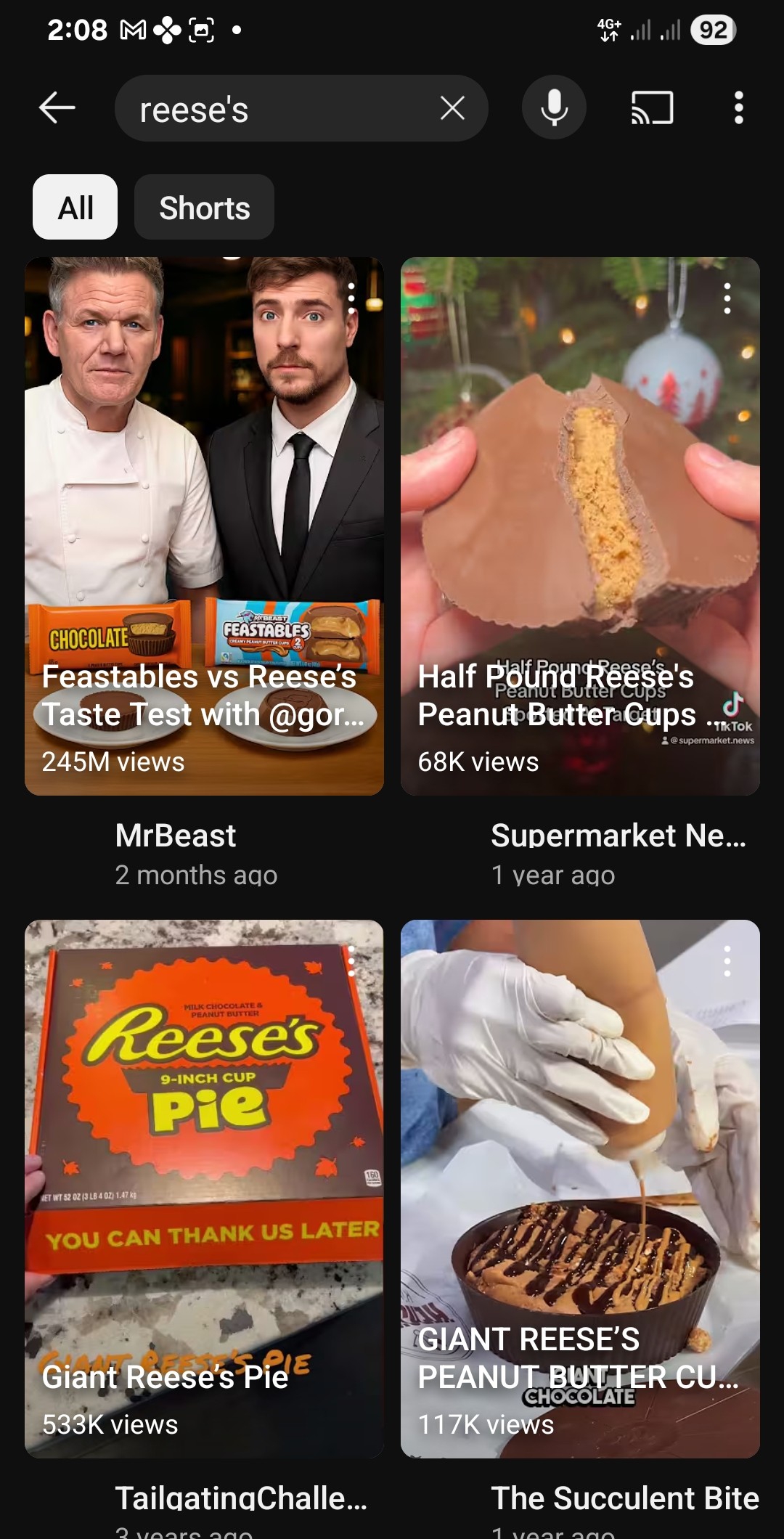This screenshot has width=784, height=1539.
Task: Start voice search with microphone
Action: coord(554,109)
